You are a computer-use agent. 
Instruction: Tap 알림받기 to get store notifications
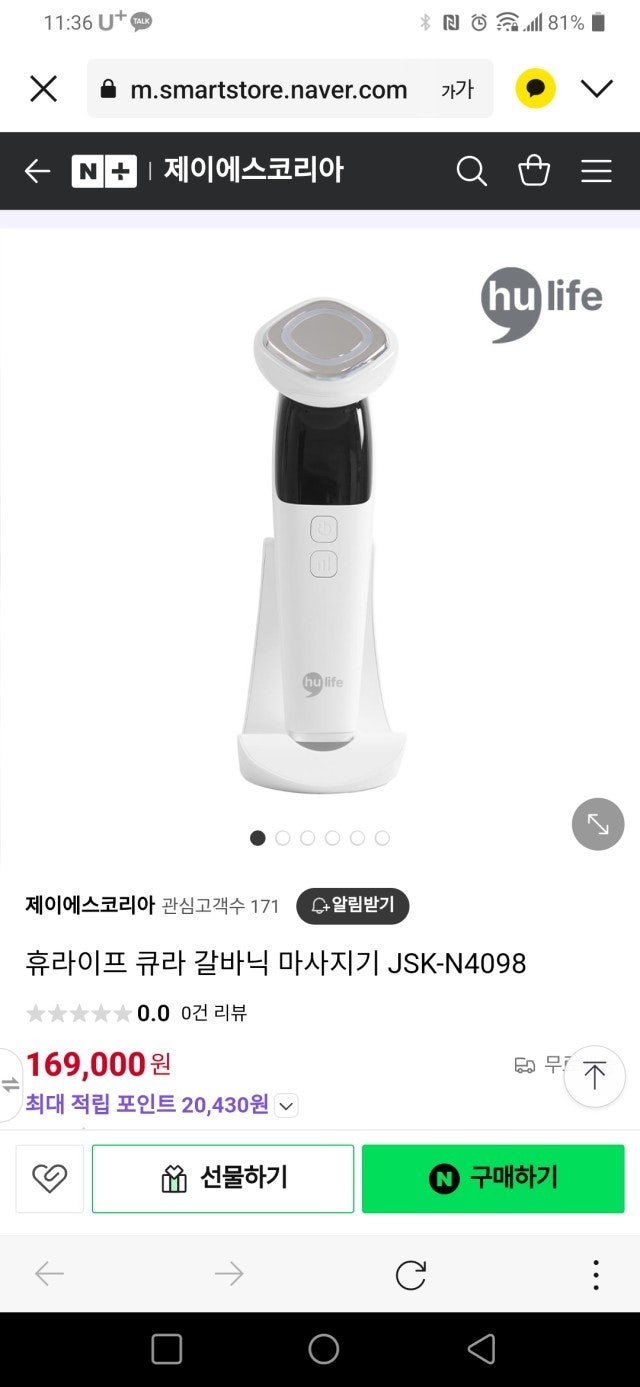click(x=353, y=906)
